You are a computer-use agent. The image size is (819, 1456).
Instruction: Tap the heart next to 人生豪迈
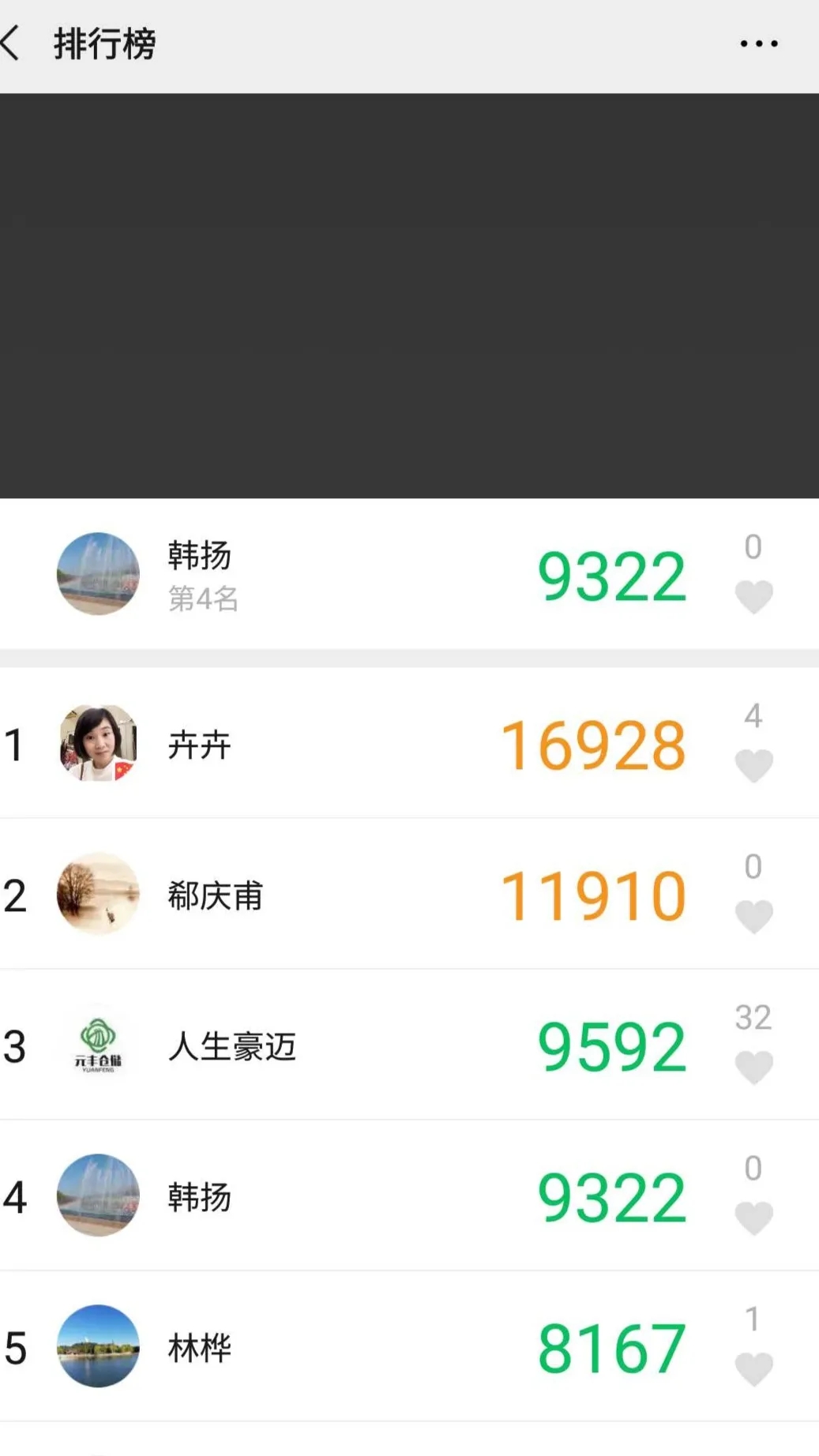click(753, 1067)
